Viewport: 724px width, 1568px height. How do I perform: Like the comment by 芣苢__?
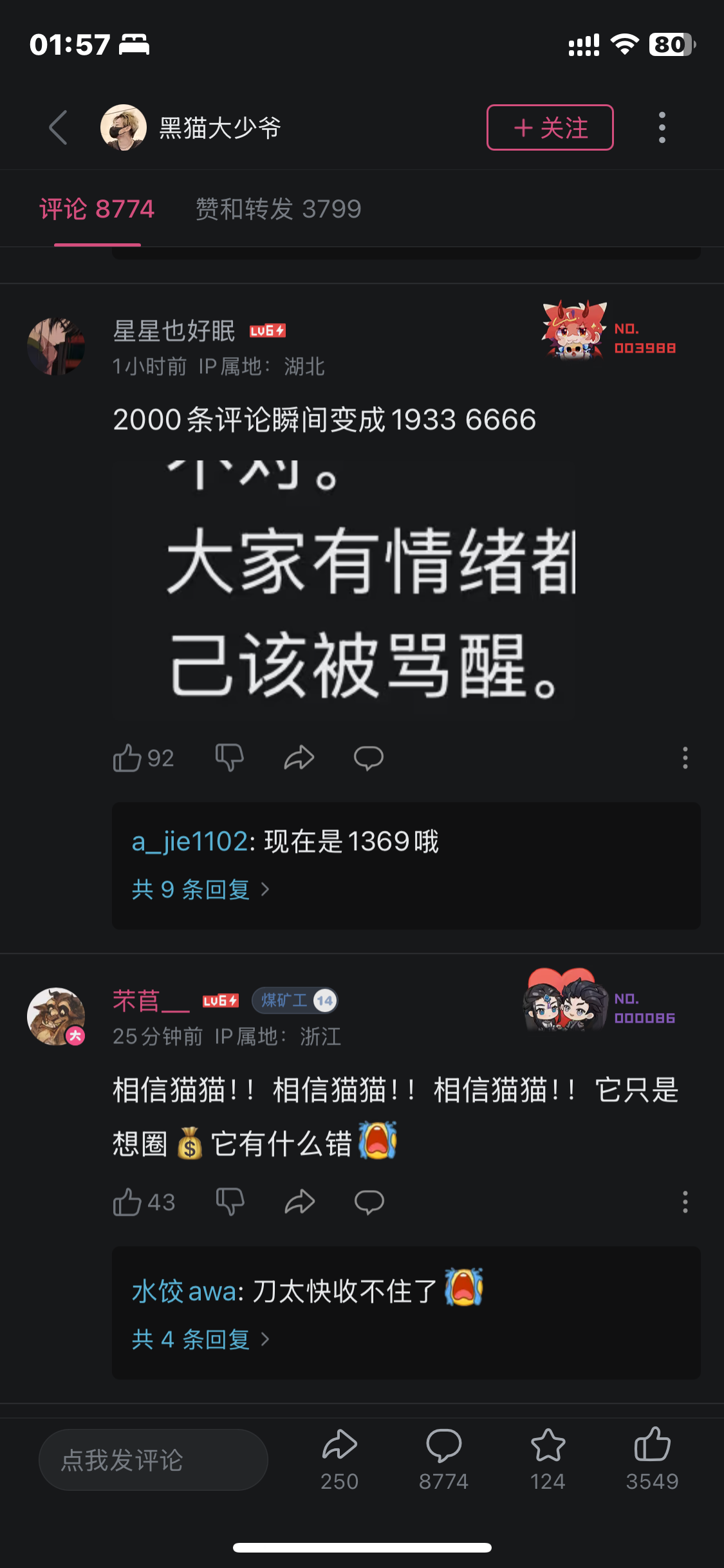tap(127, 1202)
